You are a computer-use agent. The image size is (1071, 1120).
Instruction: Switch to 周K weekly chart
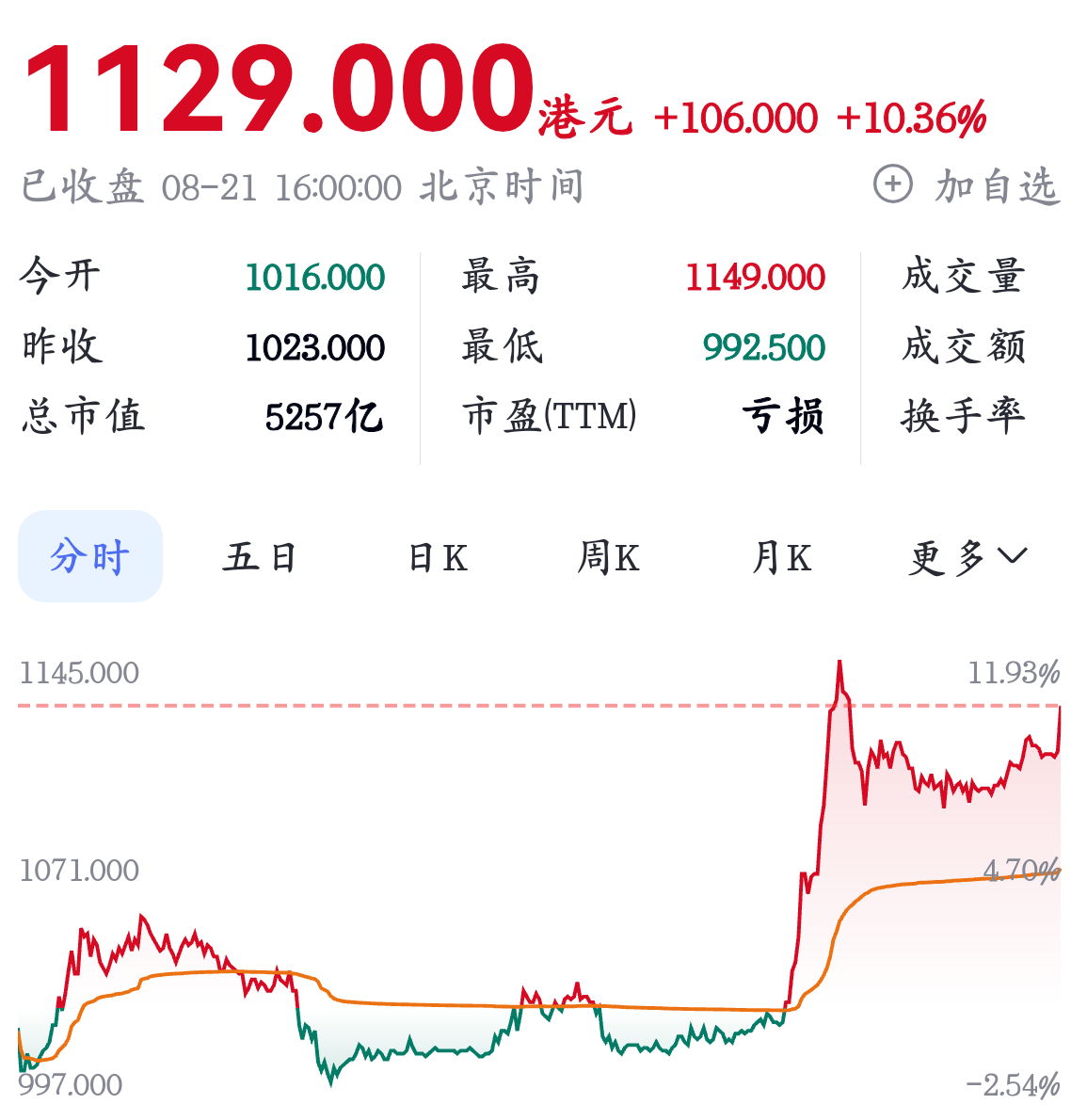pos(608,558)
